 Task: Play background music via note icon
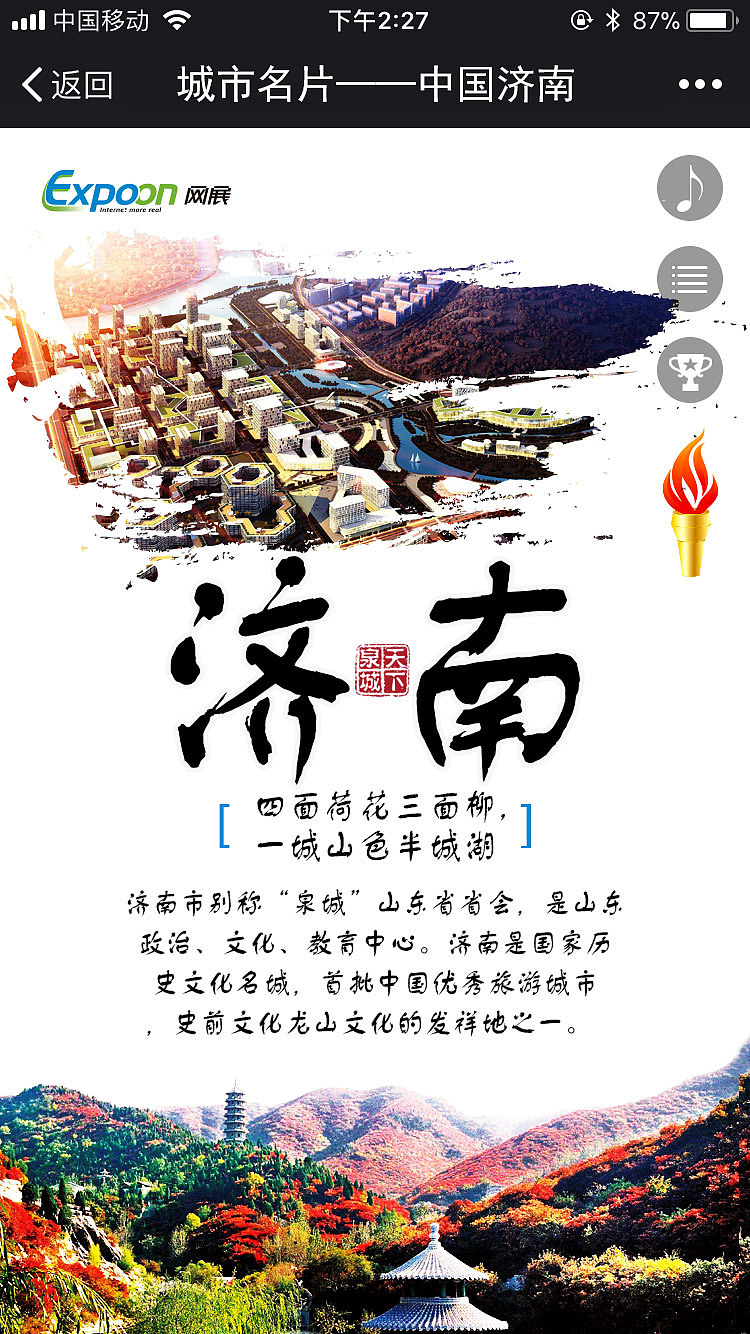click(x=688, y=189)
